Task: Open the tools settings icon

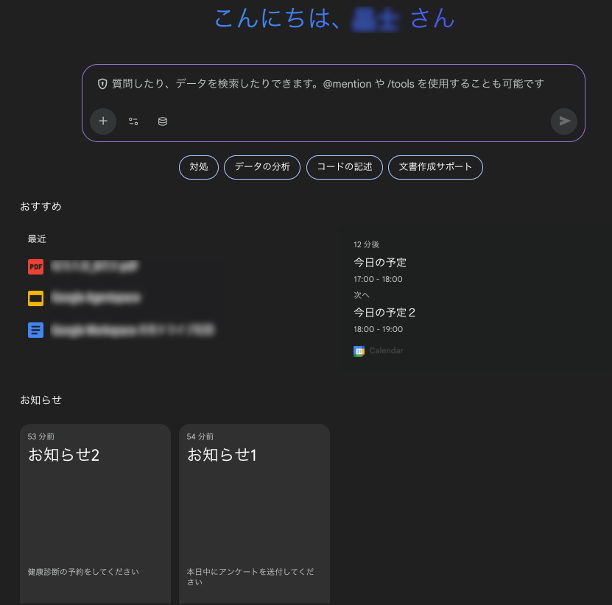Action: [133, 121]
